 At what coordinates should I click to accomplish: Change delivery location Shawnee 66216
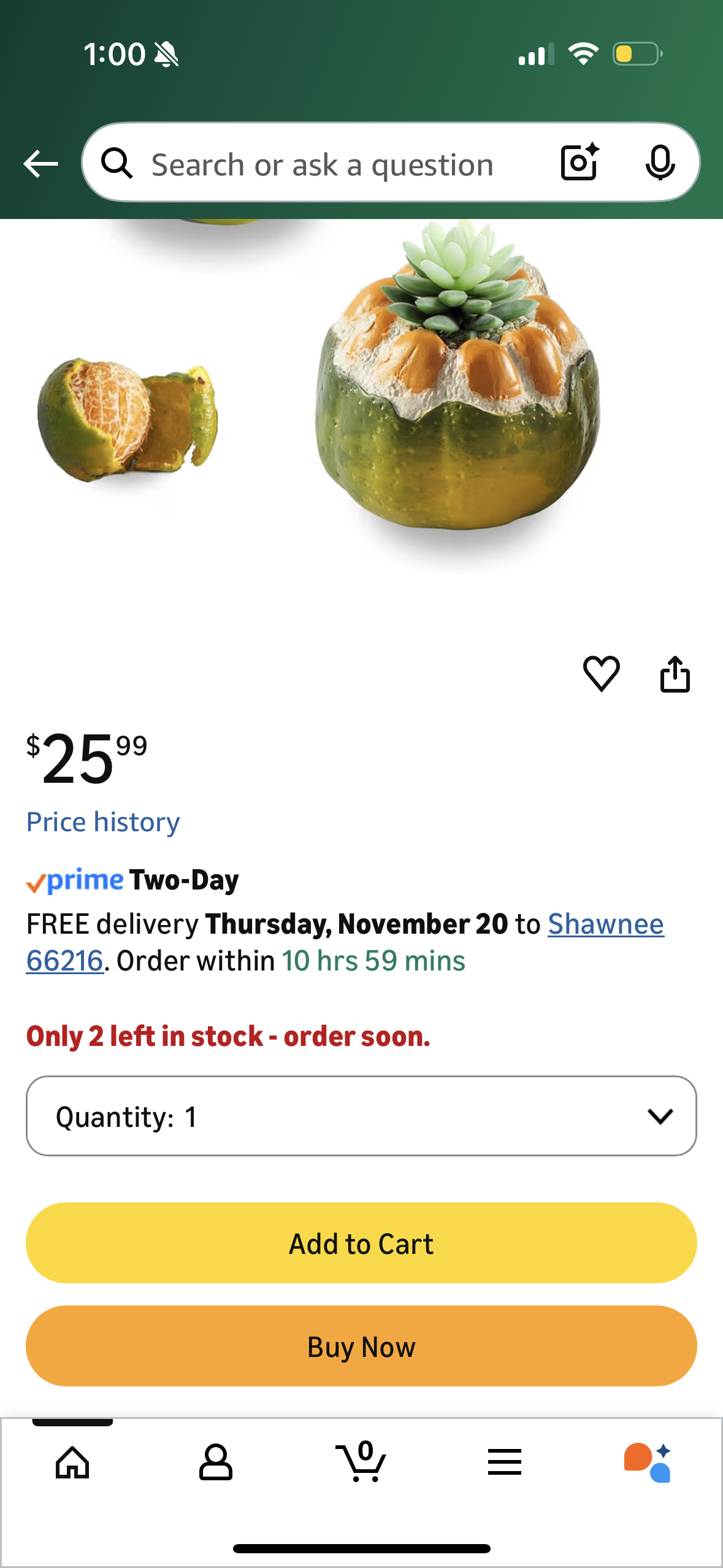605,924
